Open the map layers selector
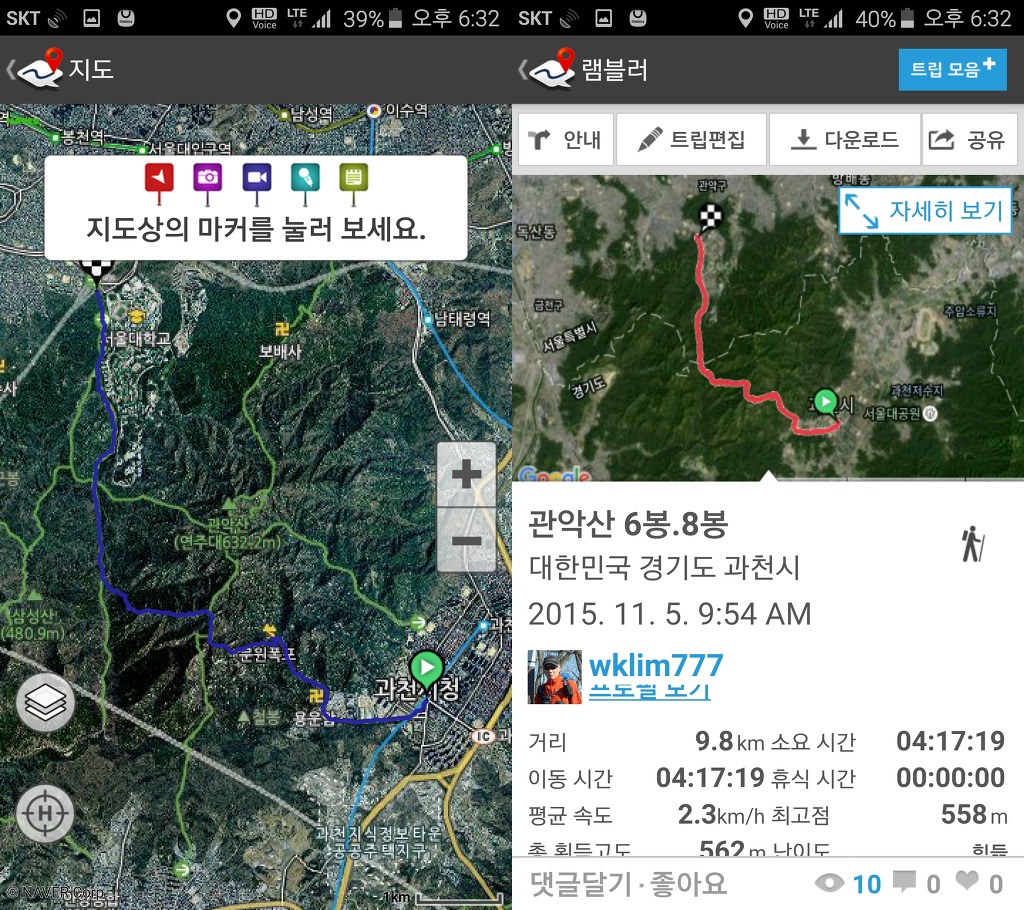 45,703
